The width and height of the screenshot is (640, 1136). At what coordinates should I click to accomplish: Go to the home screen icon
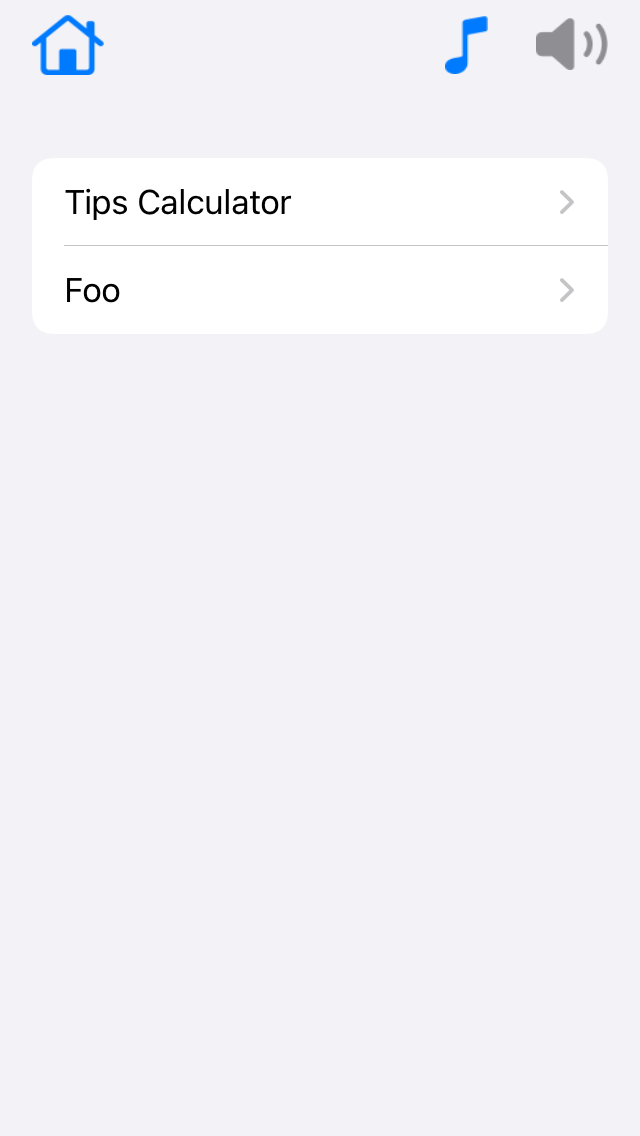click(68, 45)
